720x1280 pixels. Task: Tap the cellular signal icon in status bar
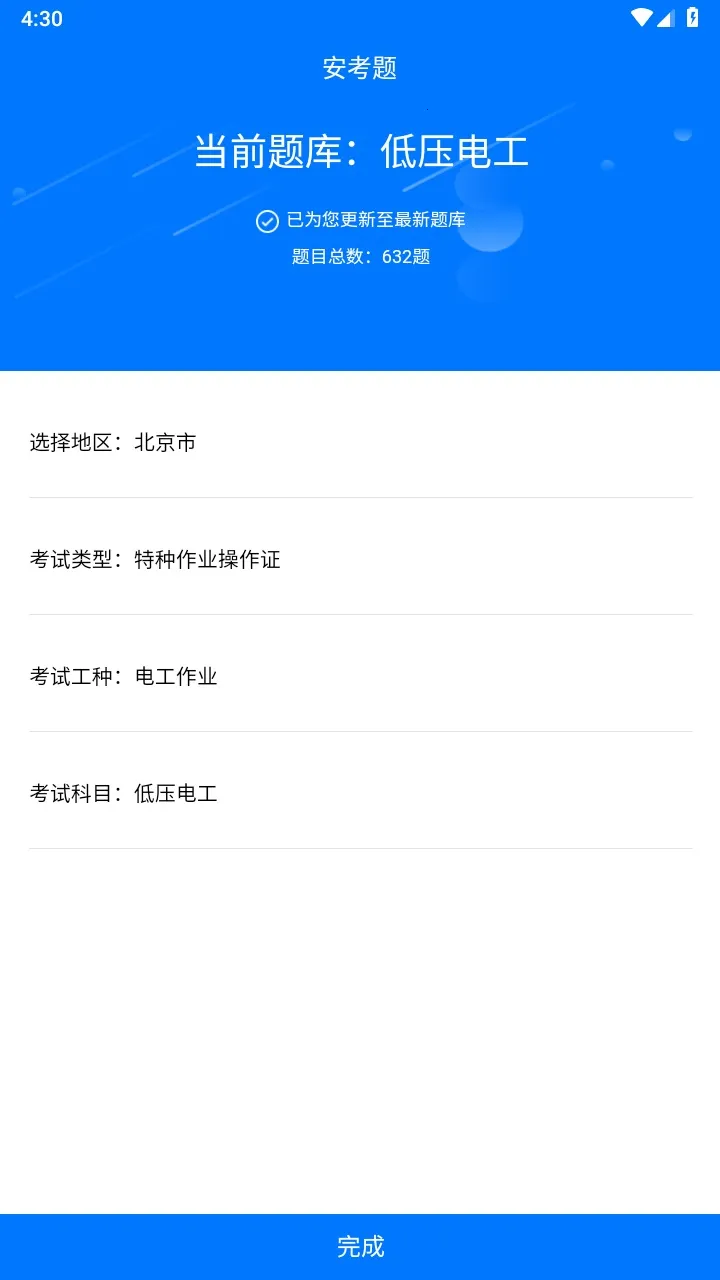point(668,17)
